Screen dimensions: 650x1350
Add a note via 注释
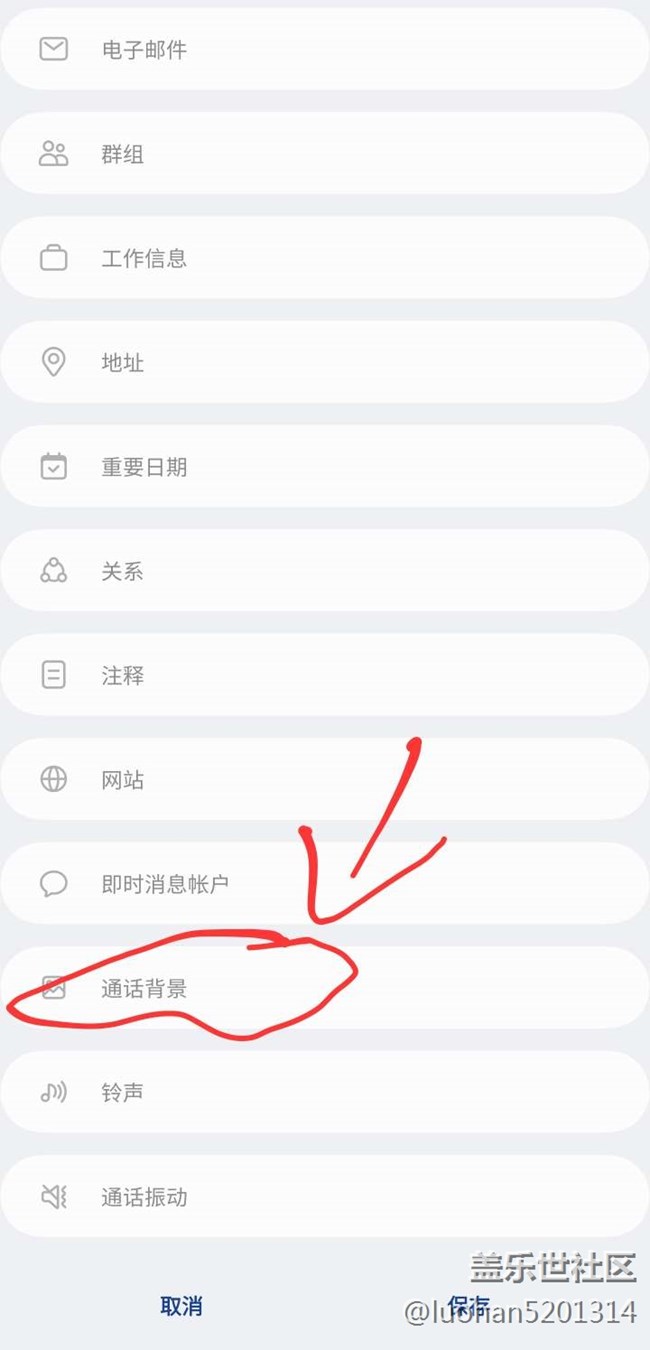coord(325,675)
